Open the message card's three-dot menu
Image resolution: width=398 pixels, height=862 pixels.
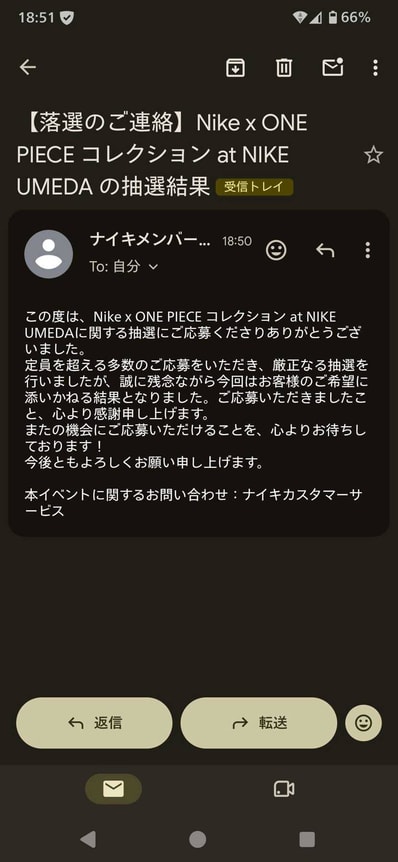[367, 251]
